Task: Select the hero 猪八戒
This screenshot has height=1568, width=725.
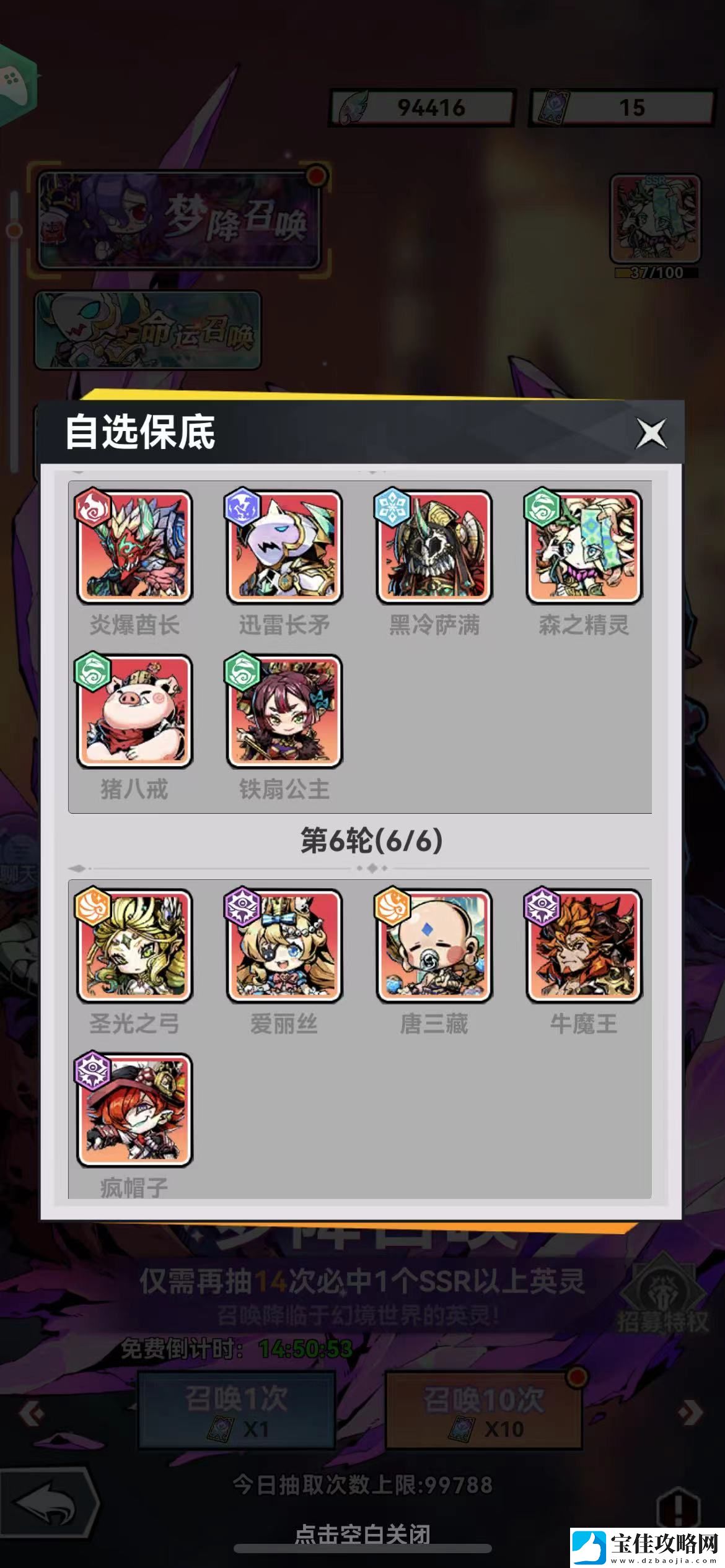Action: (134, 711)
